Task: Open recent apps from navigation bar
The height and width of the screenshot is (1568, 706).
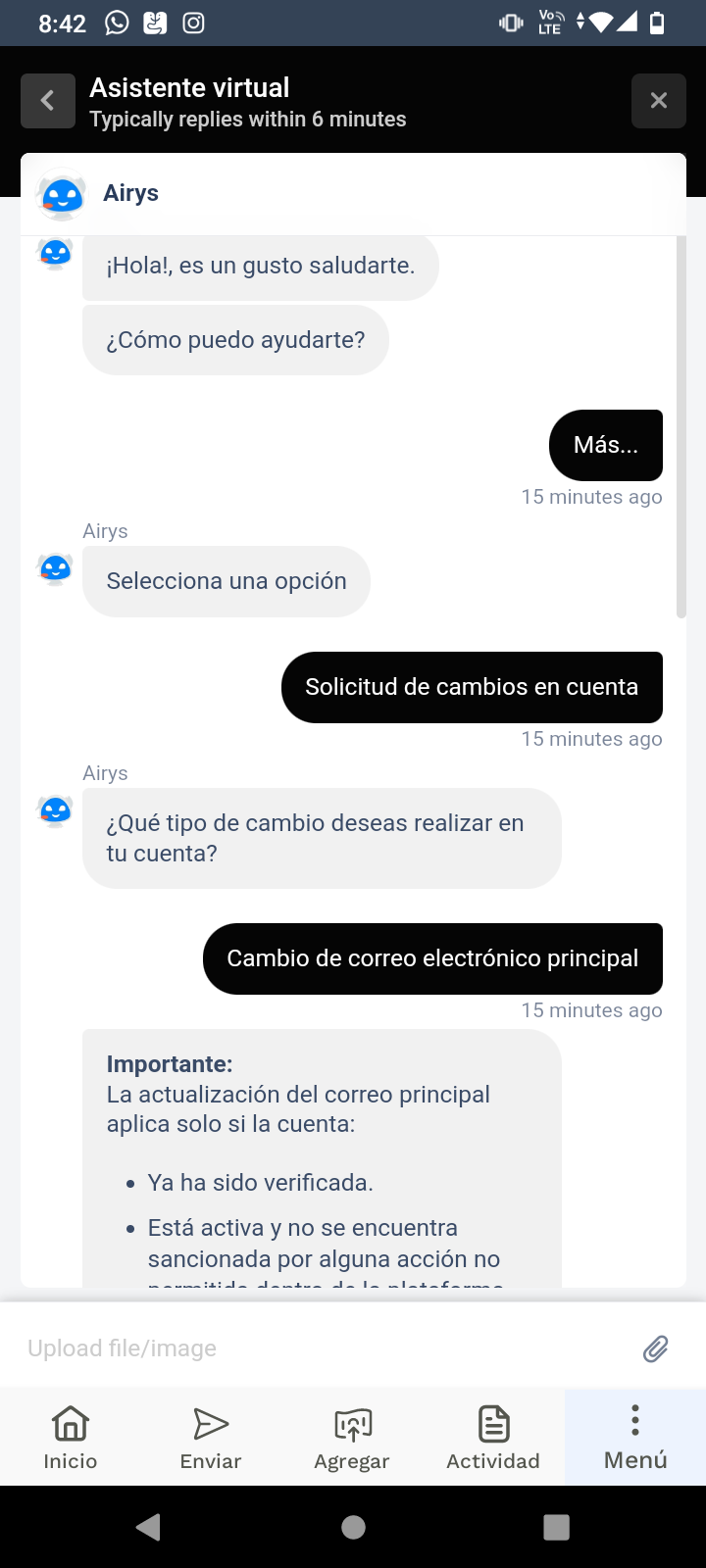Action: tap(556, 1527)
